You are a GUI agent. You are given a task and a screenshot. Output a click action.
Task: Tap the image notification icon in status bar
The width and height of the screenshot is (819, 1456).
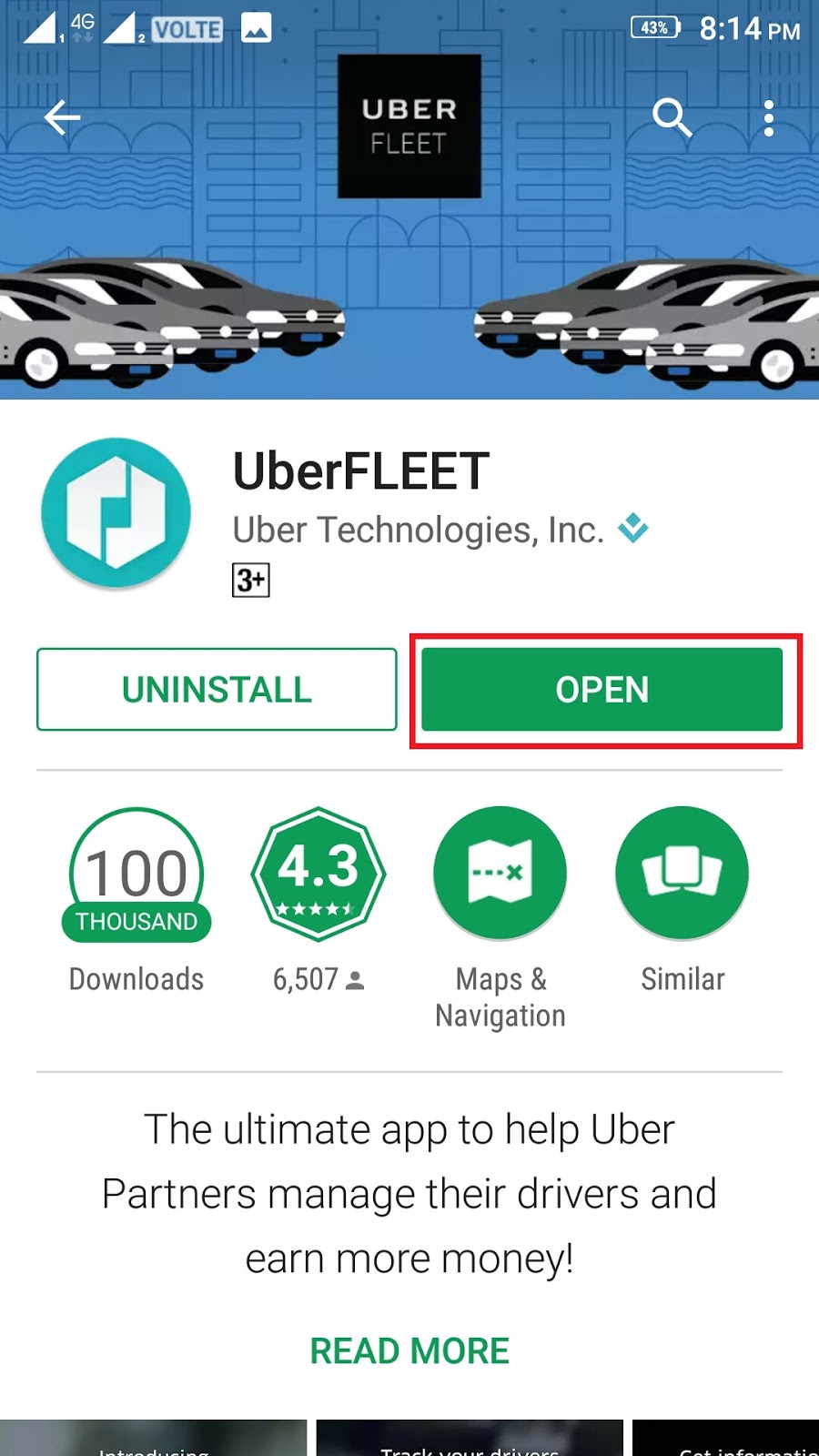(x=255, y=27)
